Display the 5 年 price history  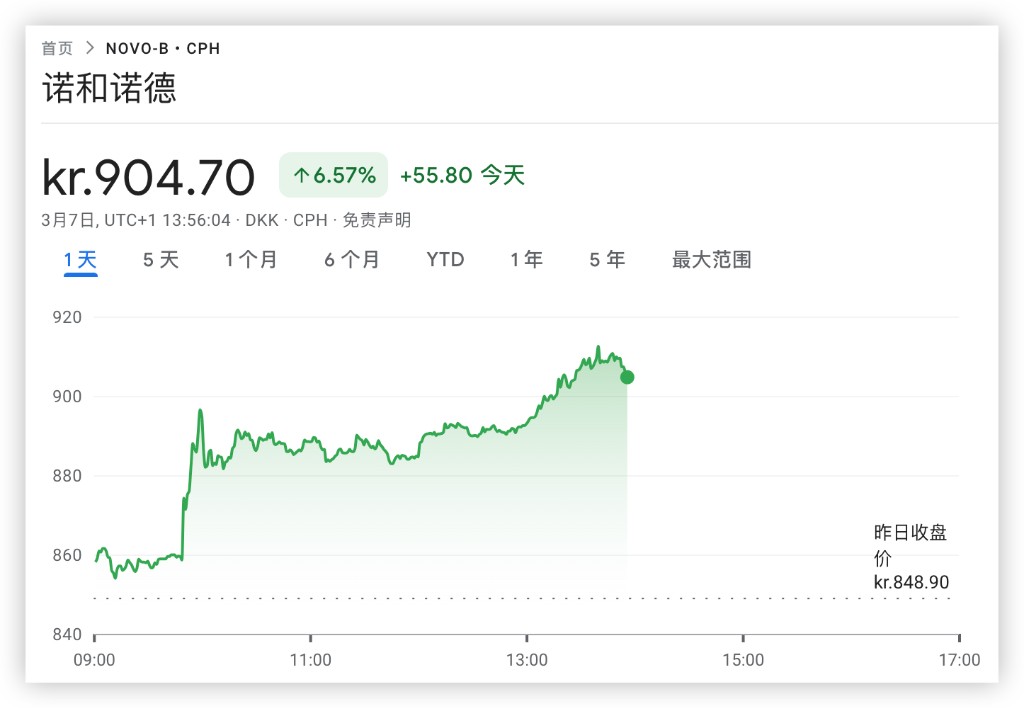coord(607,260)
